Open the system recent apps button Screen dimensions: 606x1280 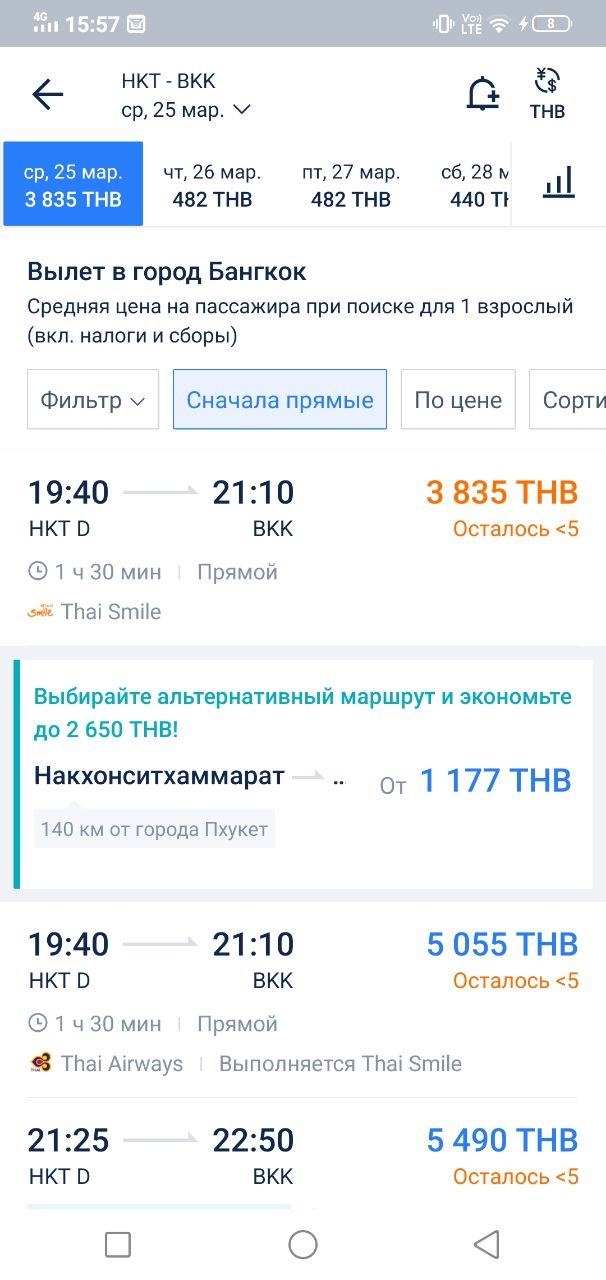click(118, 1244)
